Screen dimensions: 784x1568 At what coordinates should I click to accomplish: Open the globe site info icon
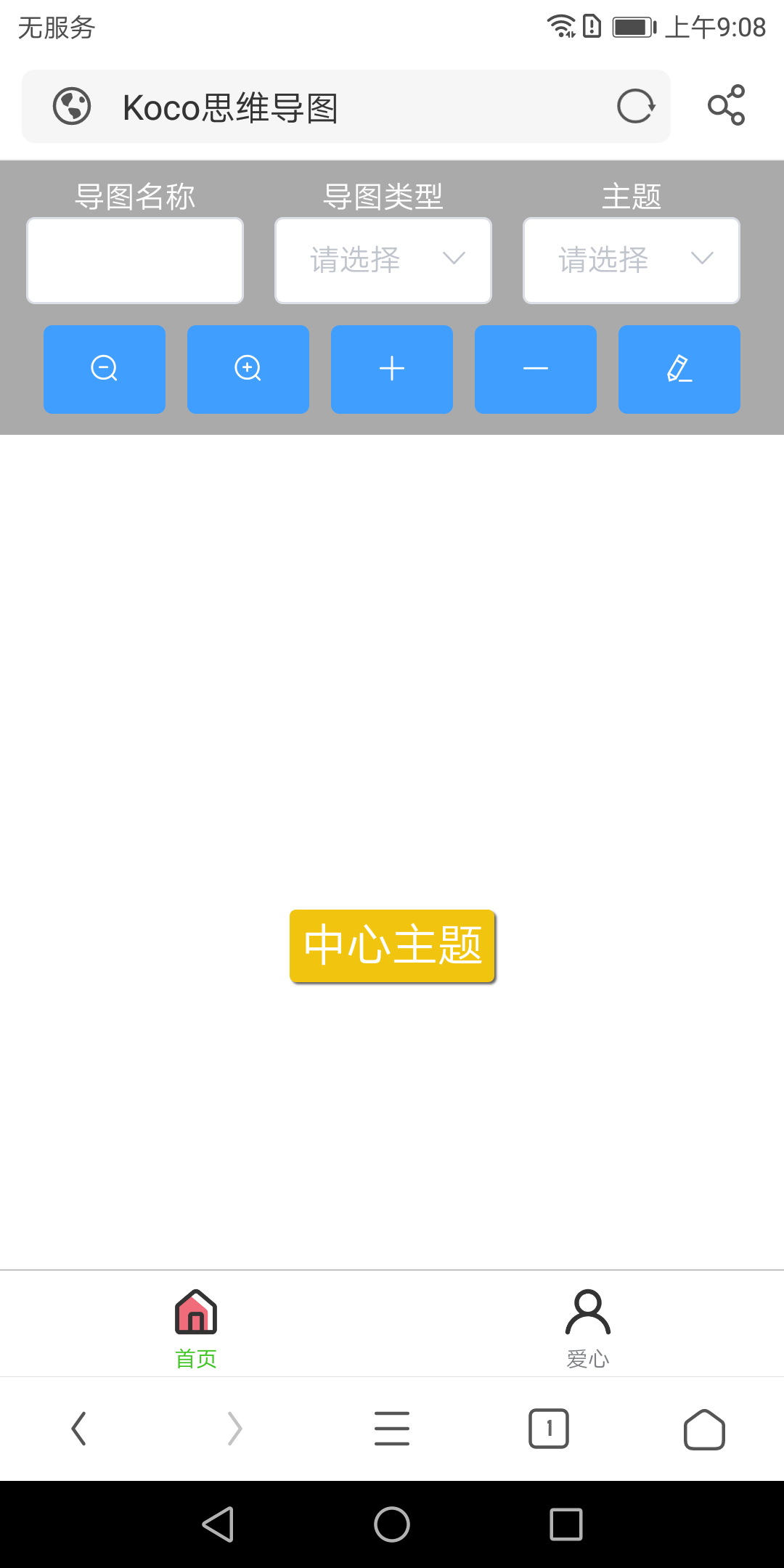[72, 106]
